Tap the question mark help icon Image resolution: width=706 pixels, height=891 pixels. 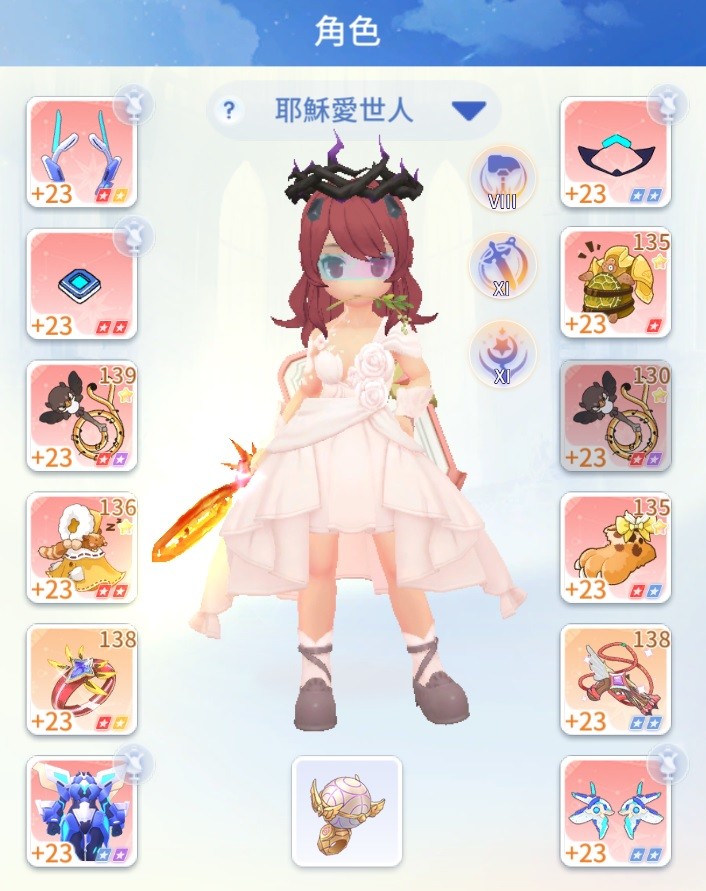tap(229, 110)
